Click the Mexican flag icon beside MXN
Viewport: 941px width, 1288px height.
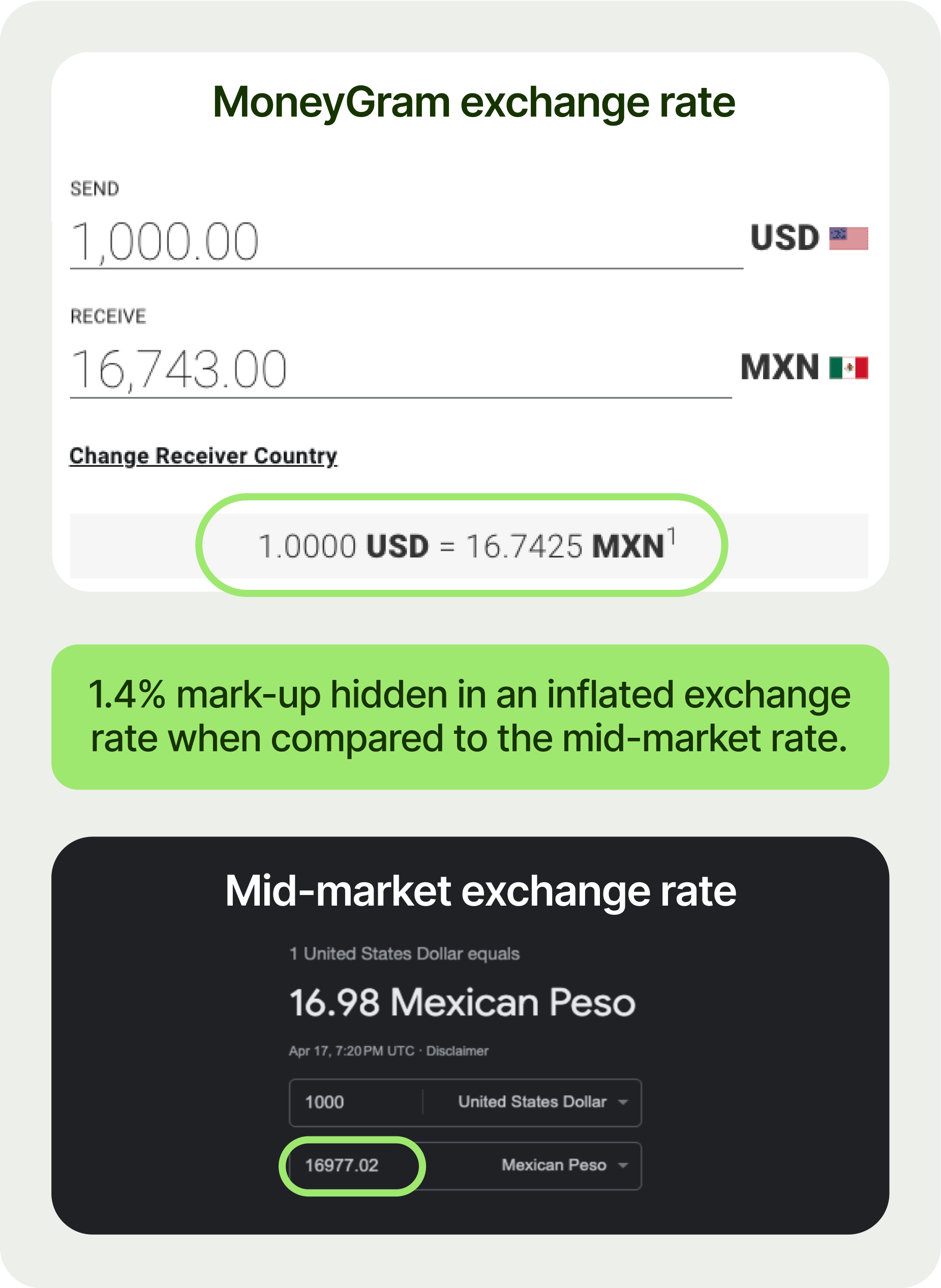[x=849, y=368]
